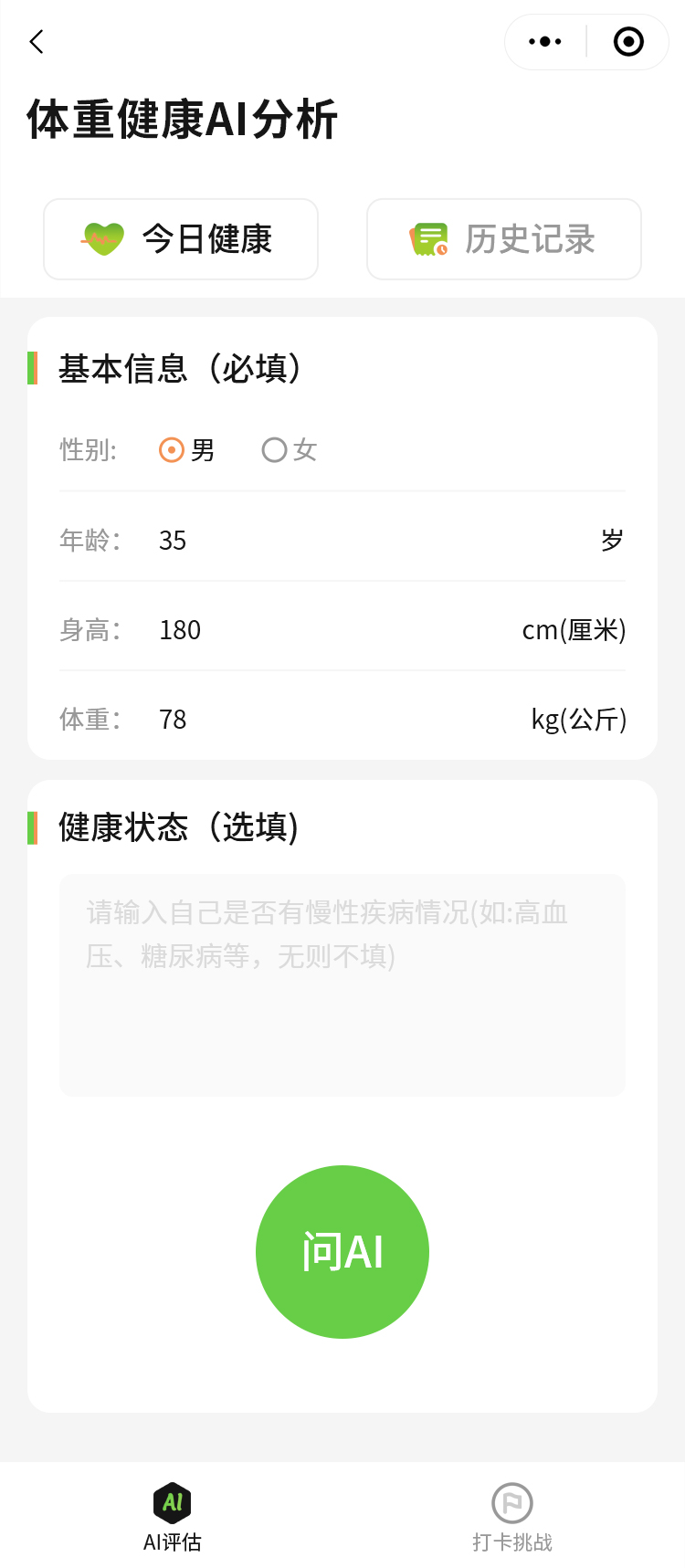This screenshot has height=1568, width=685.
Task: Go back using the top-left arrow
Action: point(37,42)
